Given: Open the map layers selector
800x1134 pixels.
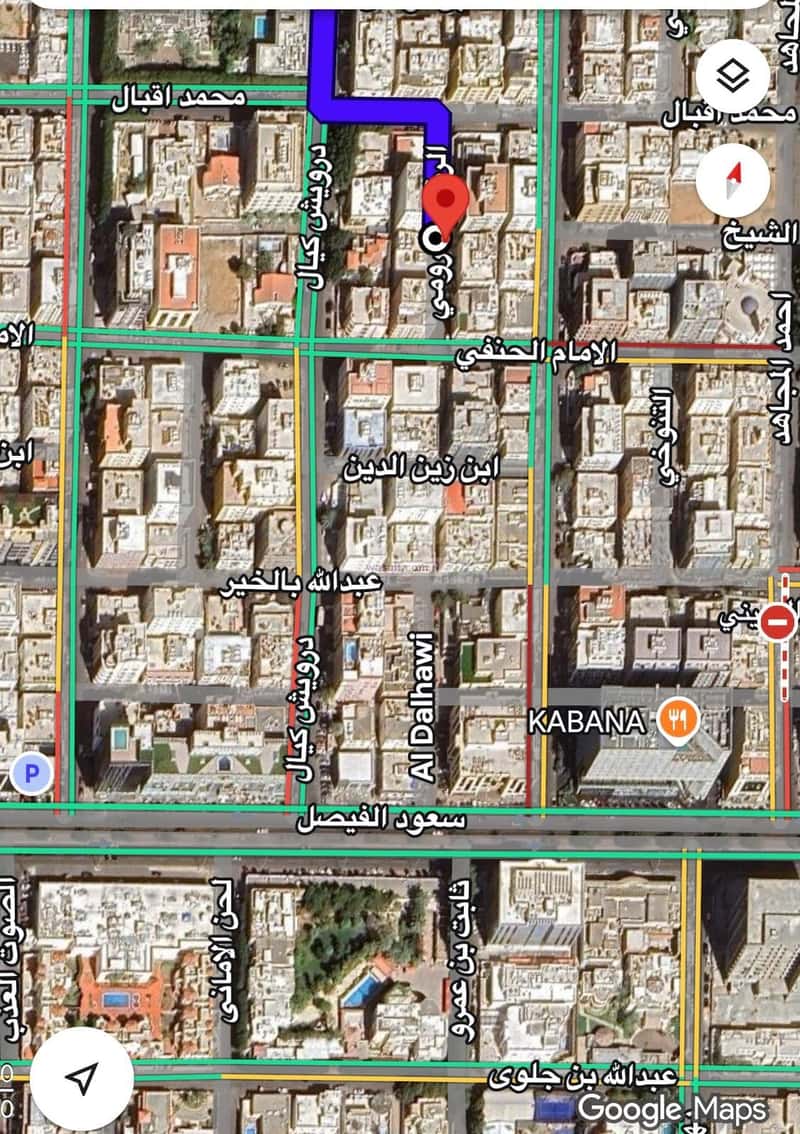Looking at the screenshot, I should (x=733, y=74).
